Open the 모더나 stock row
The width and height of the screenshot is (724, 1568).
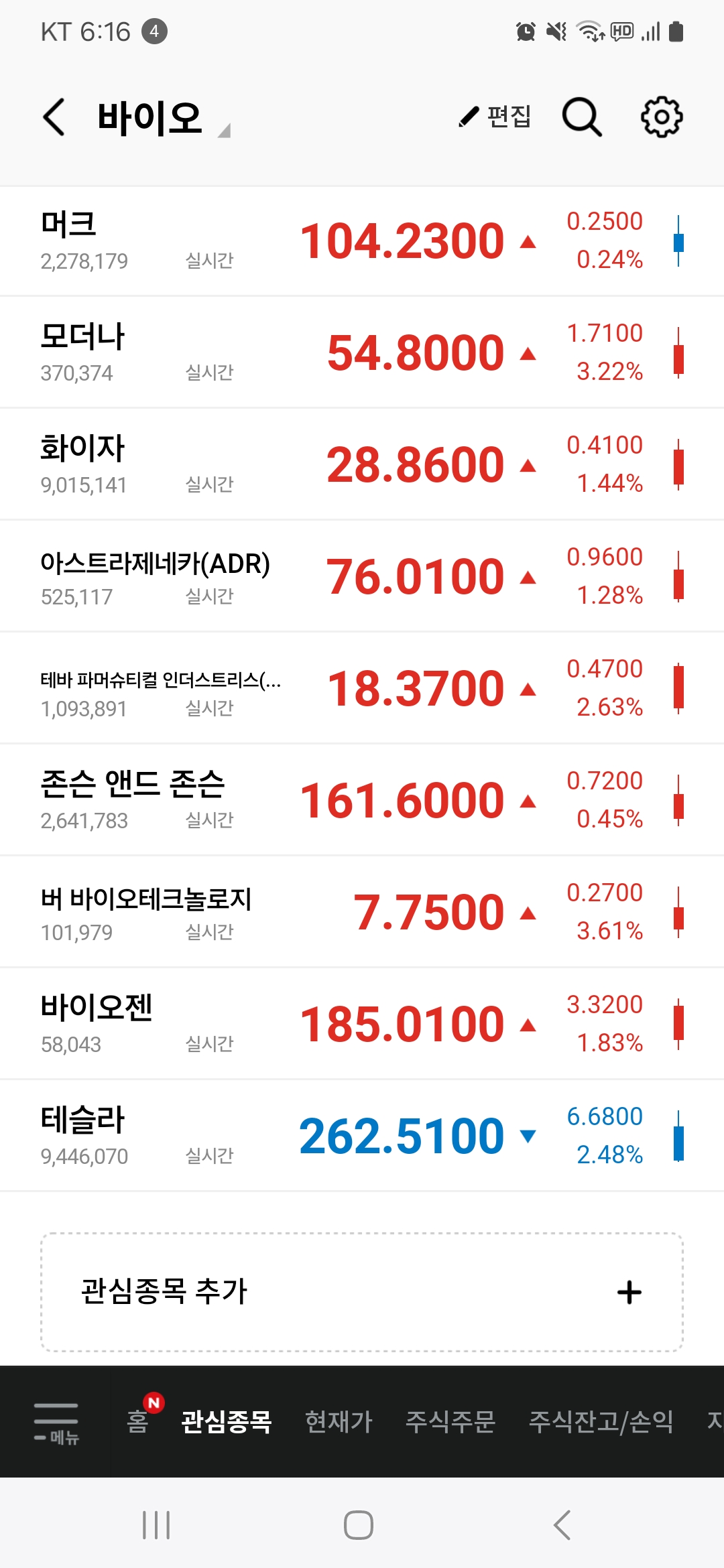coord(362,352)
